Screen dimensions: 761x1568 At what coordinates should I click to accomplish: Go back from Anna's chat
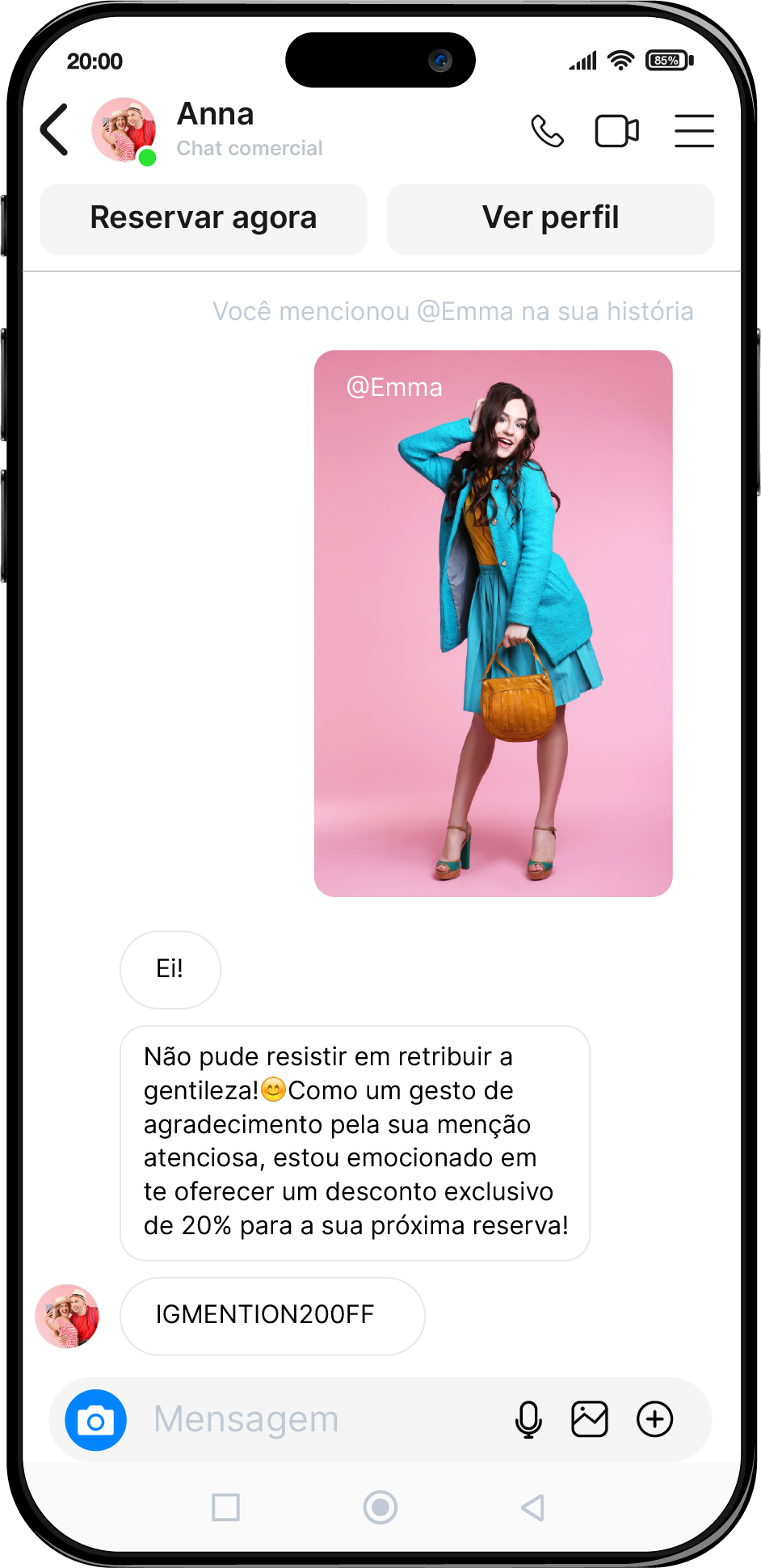pyautogui.click(x=55, y=129)
